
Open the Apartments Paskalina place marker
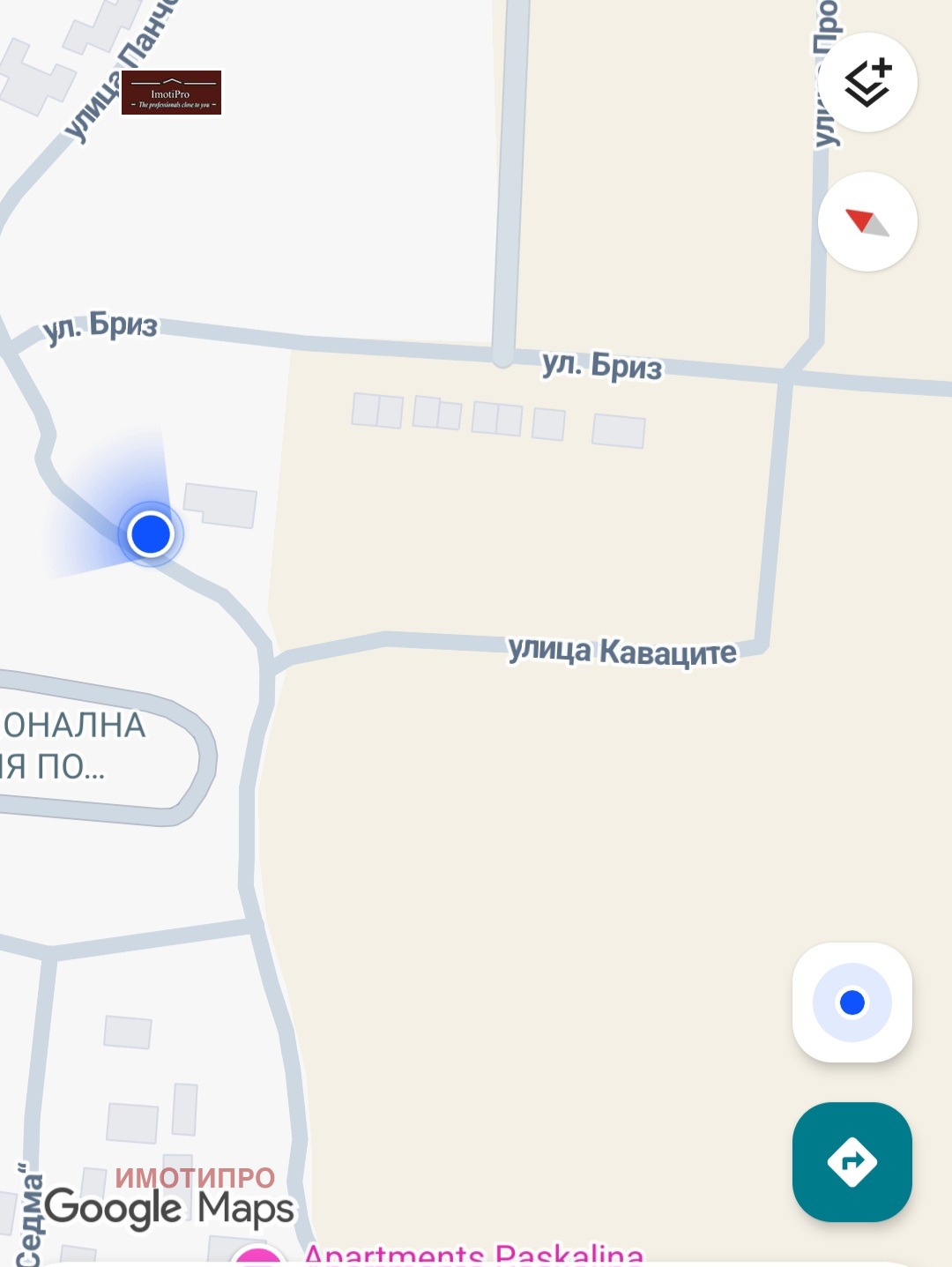258,1258
